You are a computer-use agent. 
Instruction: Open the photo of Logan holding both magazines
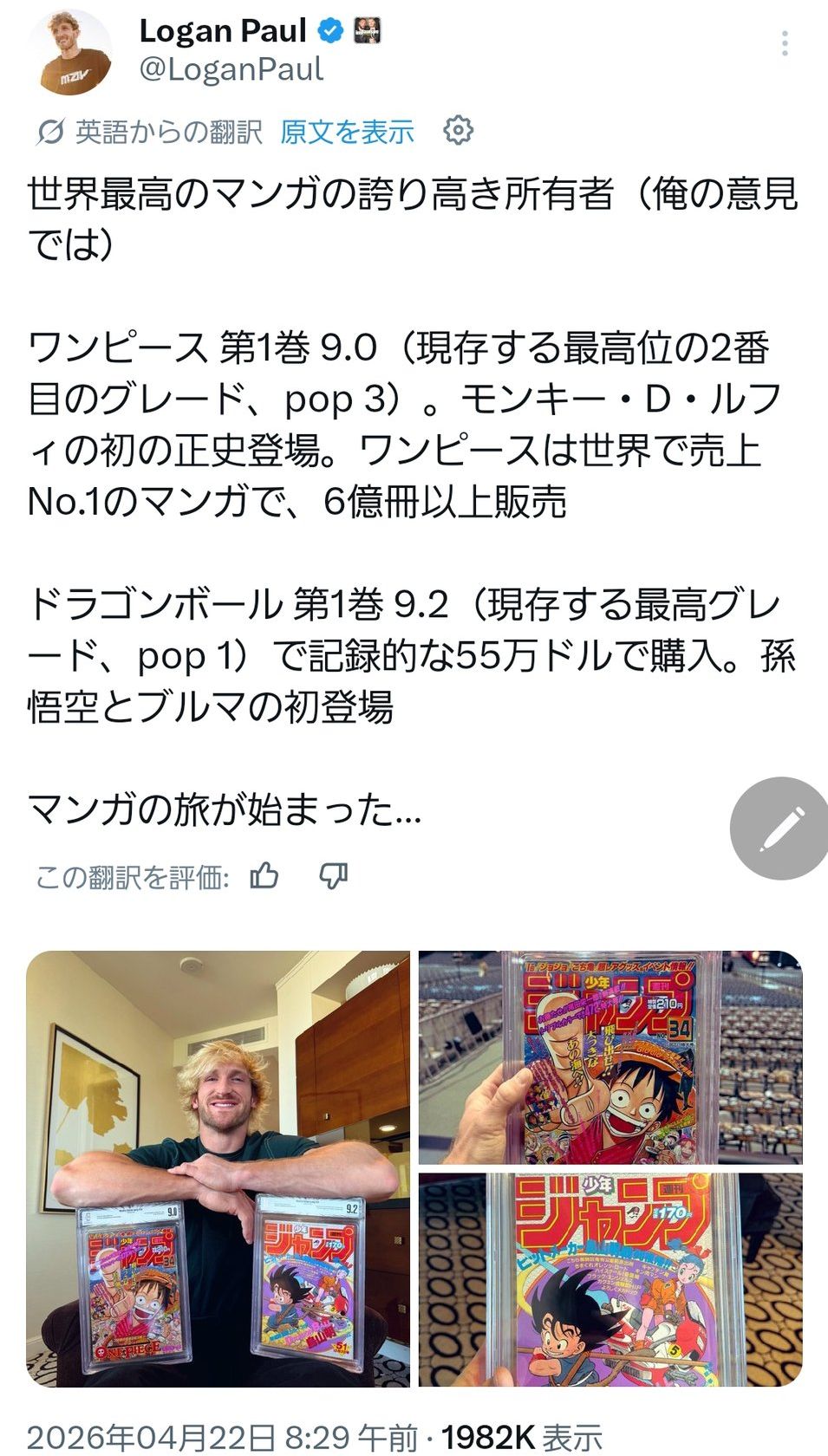coord(218,1168)
